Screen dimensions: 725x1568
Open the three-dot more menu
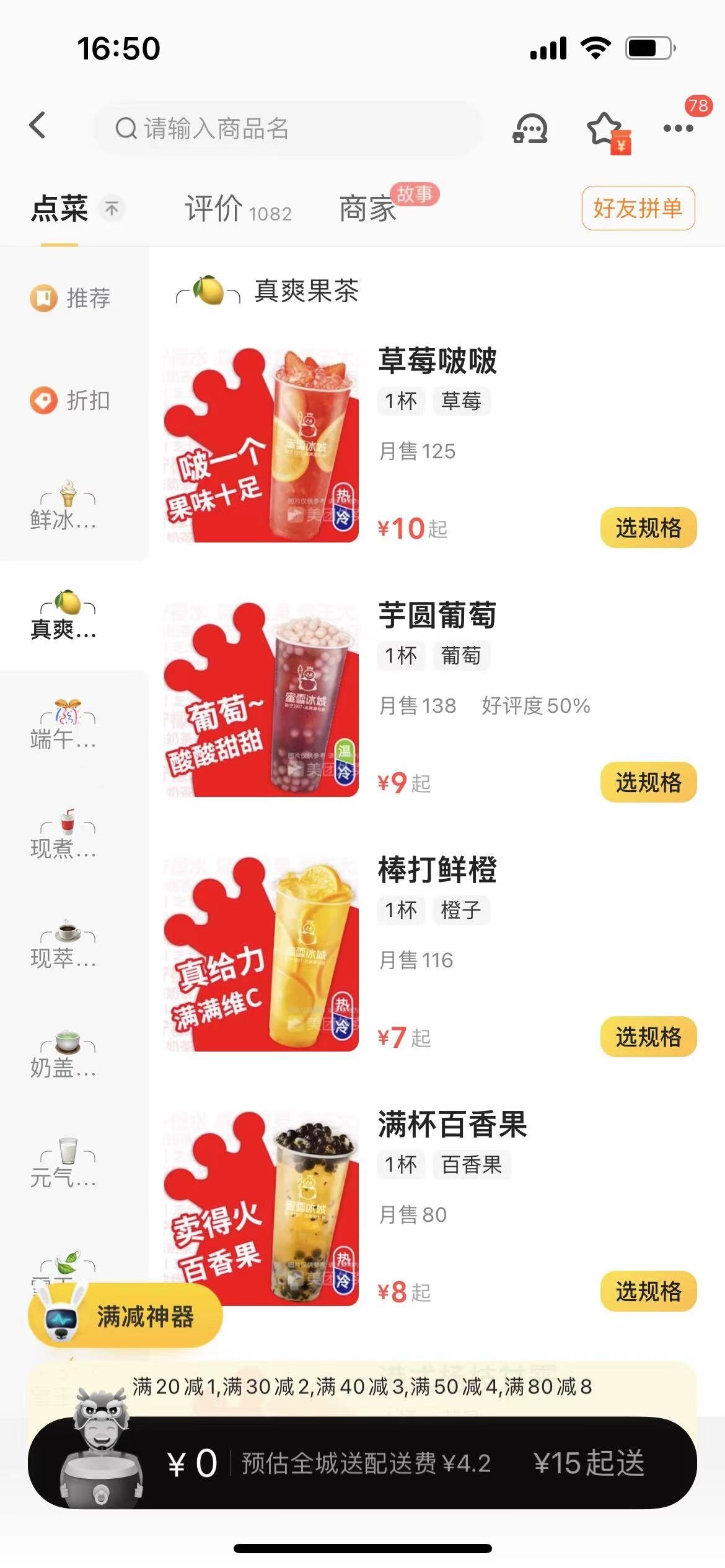point(678,129)
